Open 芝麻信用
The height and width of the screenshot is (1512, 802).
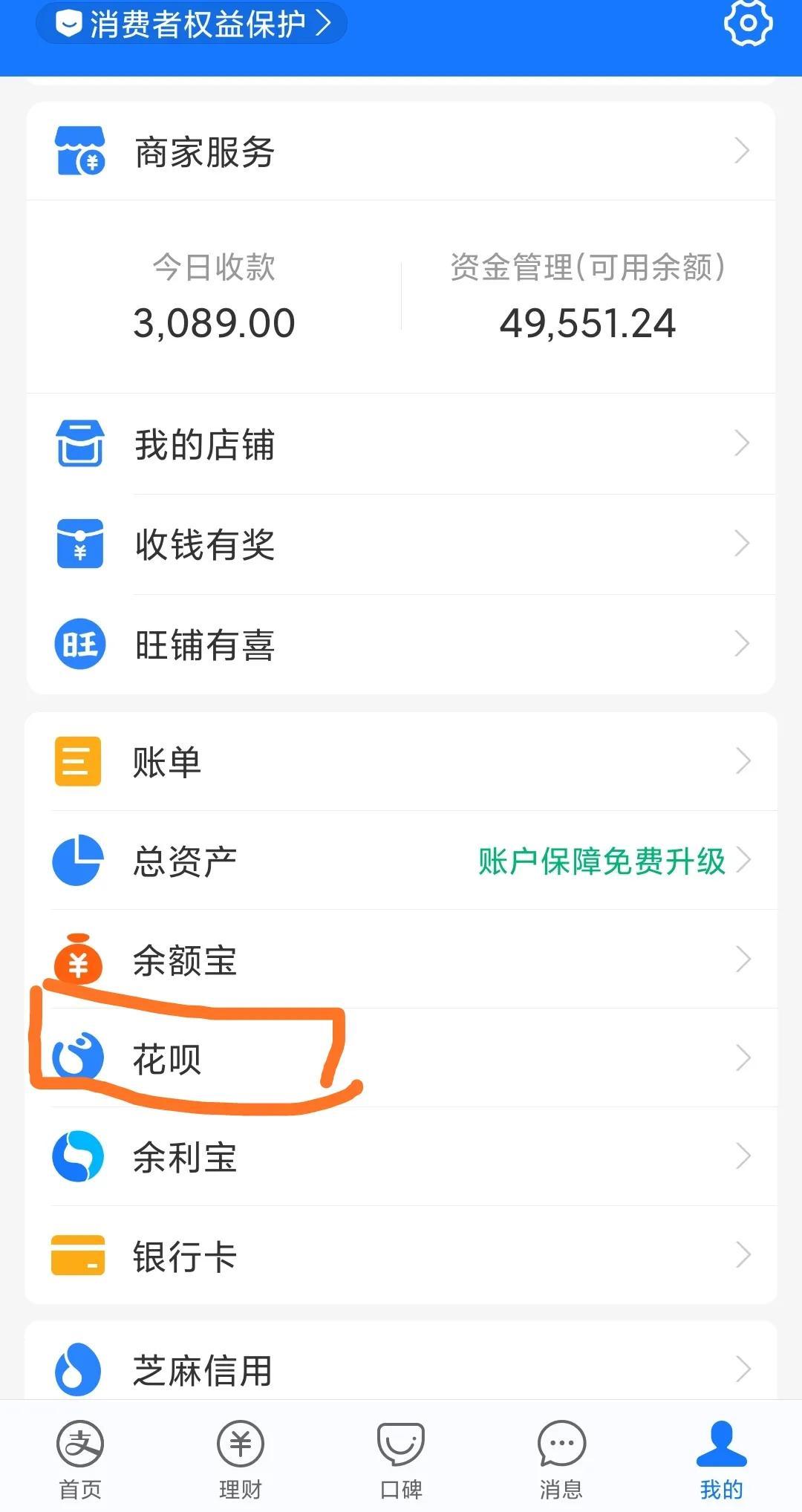pos(401,1369)
